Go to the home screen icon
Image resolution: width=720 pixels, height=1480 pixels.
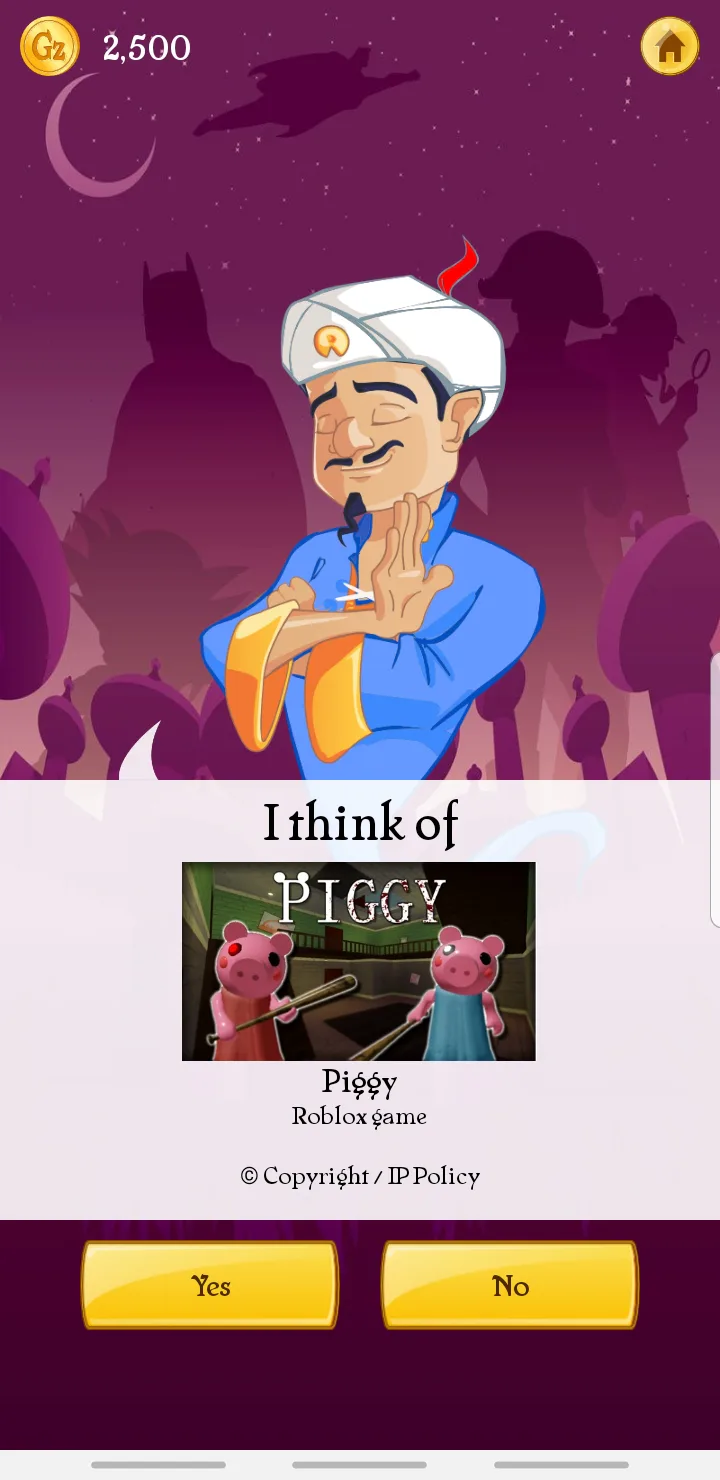tap(669, 46)
